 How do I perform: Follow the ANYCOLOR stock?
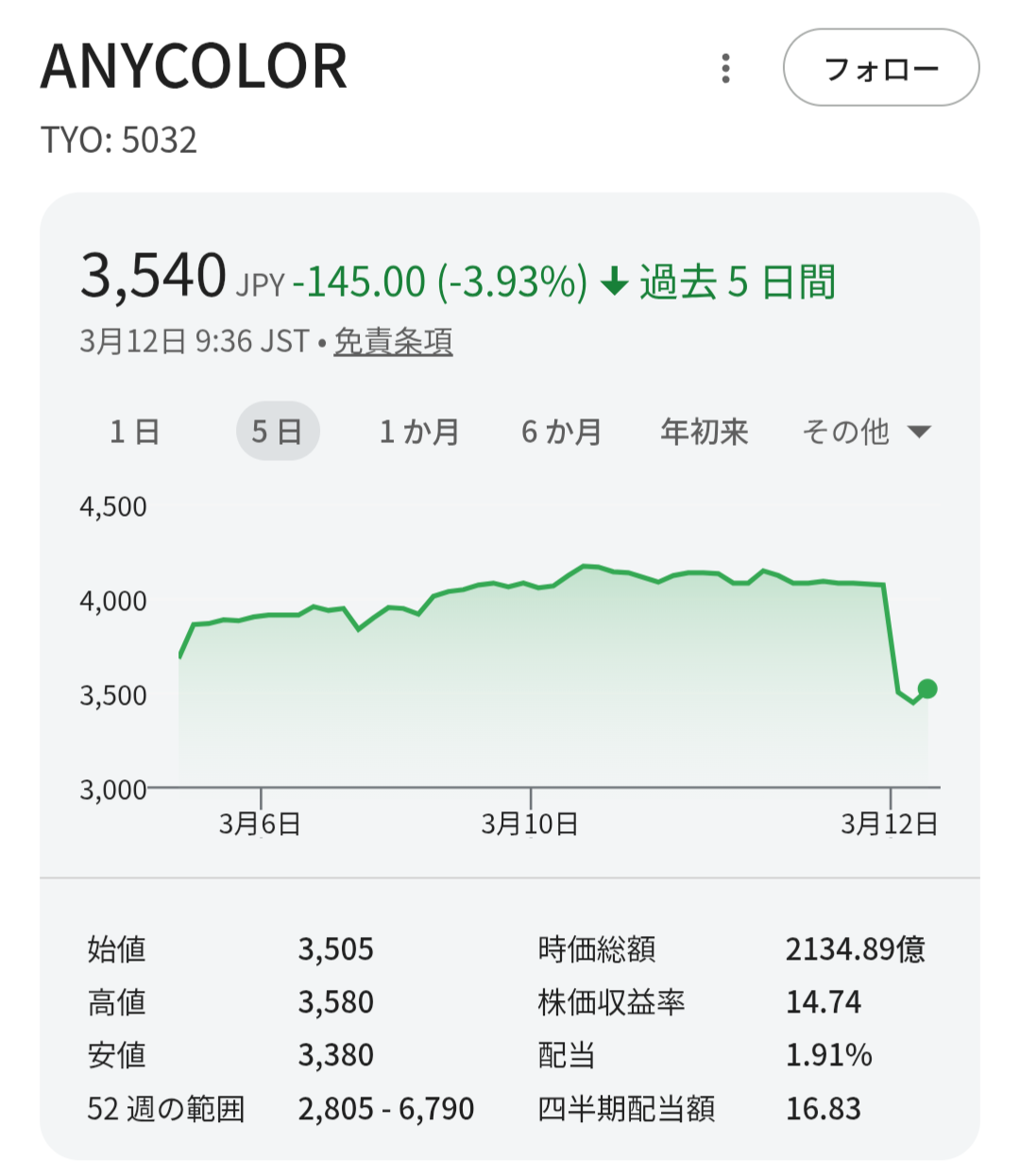coord(880,68)
